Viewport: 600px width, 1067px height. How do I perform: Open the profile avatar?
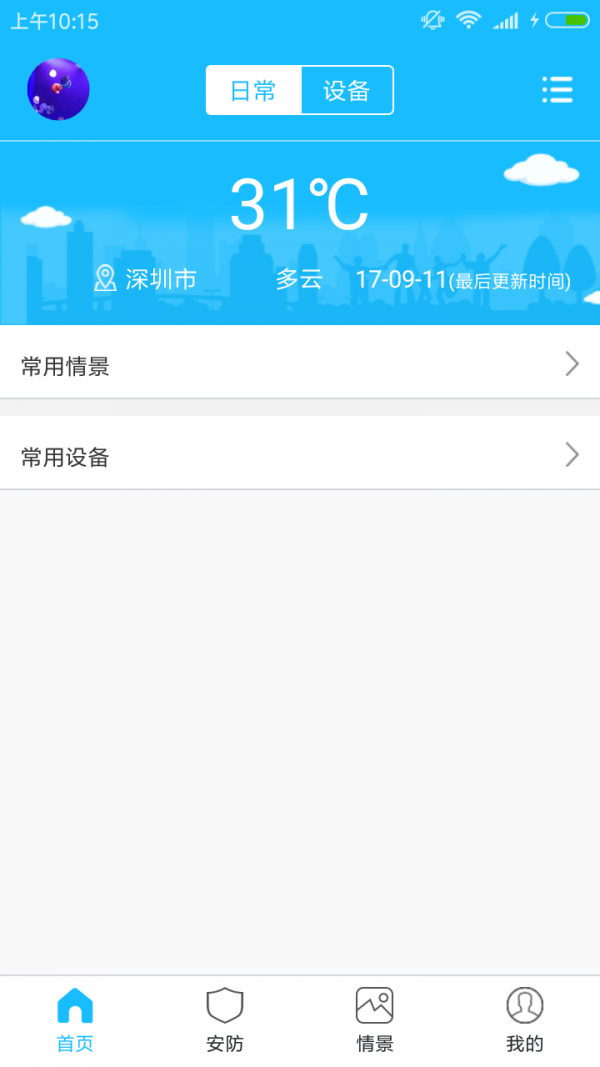click(x=58, y=90)
